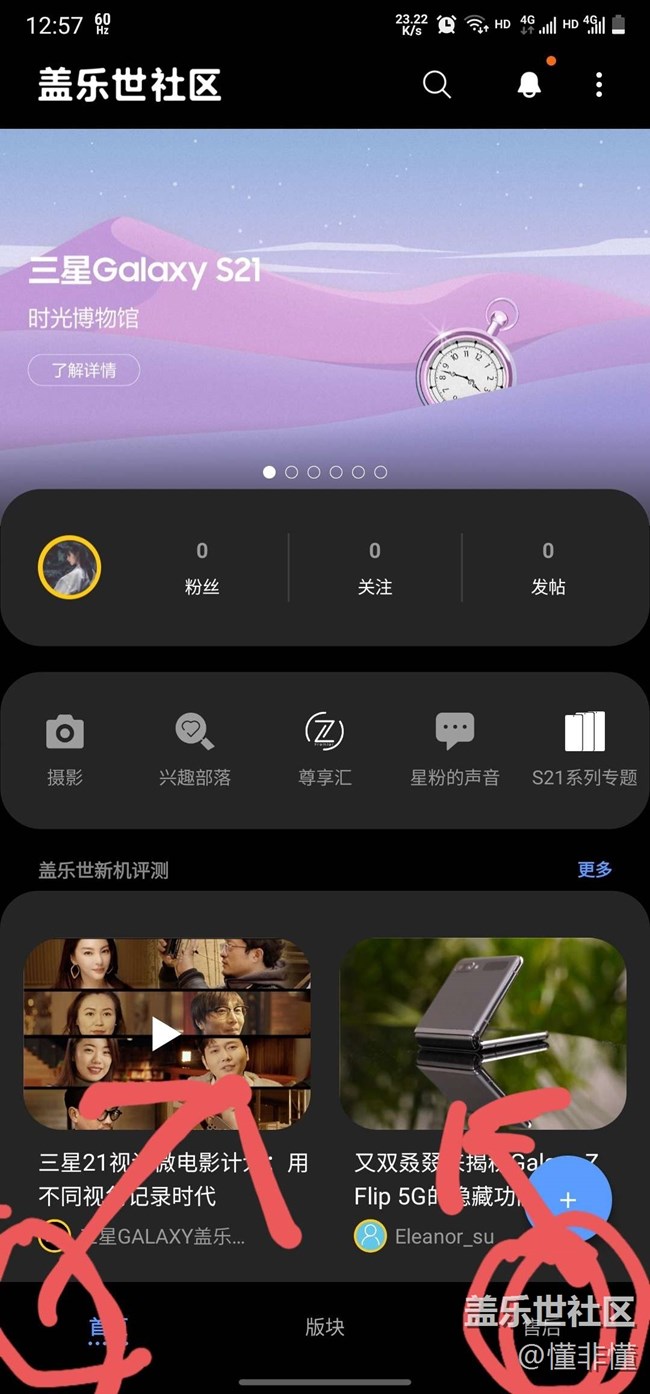Open the search icon in the top bar

437,85
